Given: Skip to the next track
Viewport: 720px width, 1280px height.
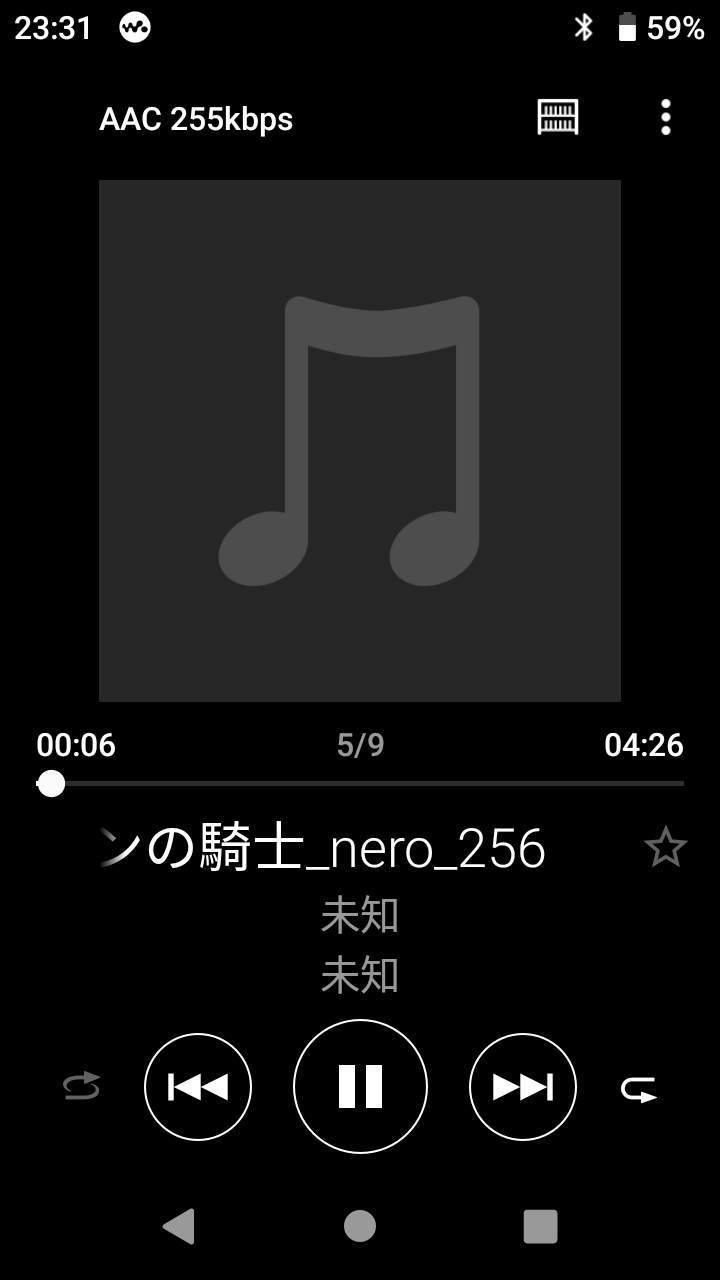Looking at the screenshot, I should (523, 1087).
